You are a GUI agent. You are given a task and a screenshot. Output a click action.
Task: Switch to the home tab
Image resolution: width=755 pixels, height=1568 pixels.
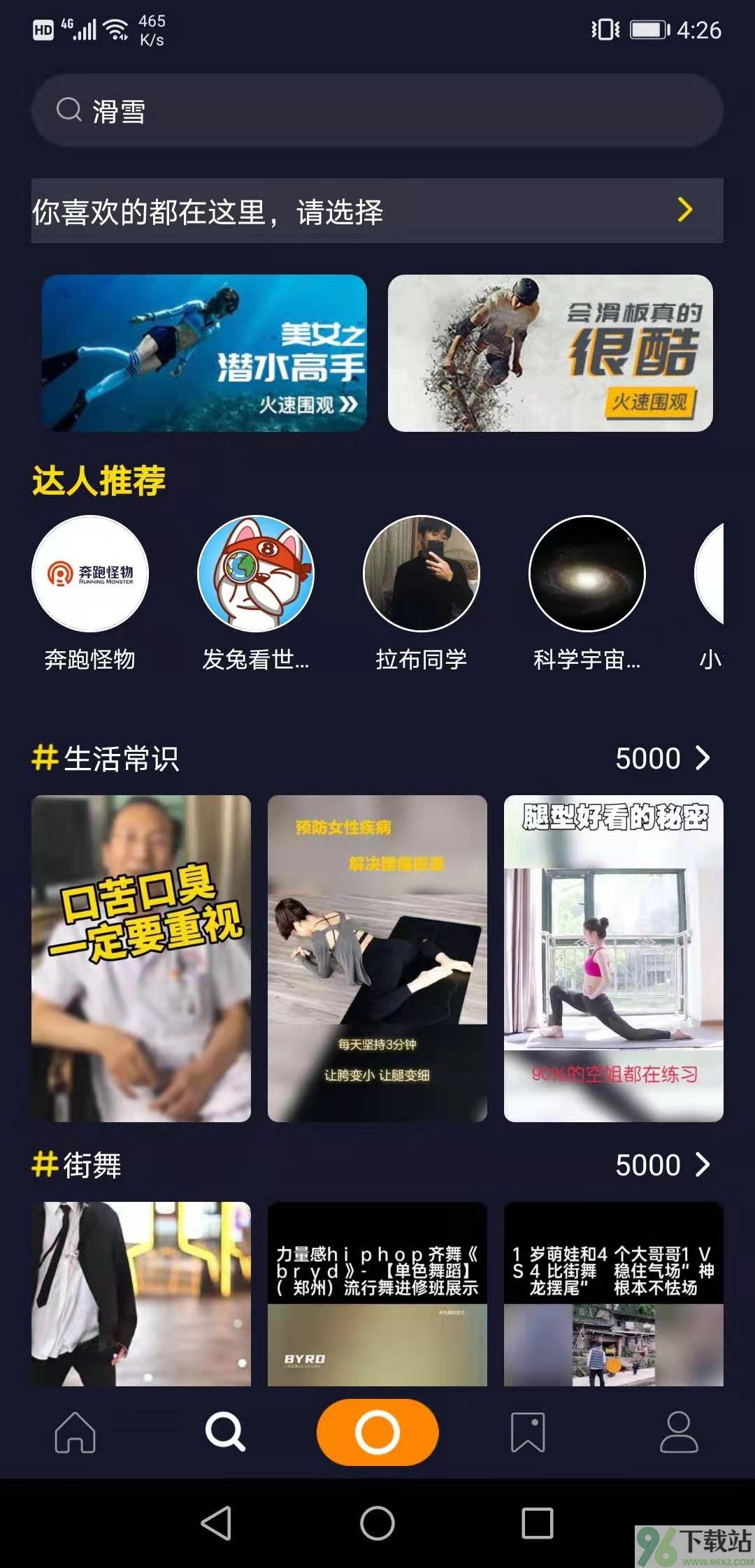75,1432
